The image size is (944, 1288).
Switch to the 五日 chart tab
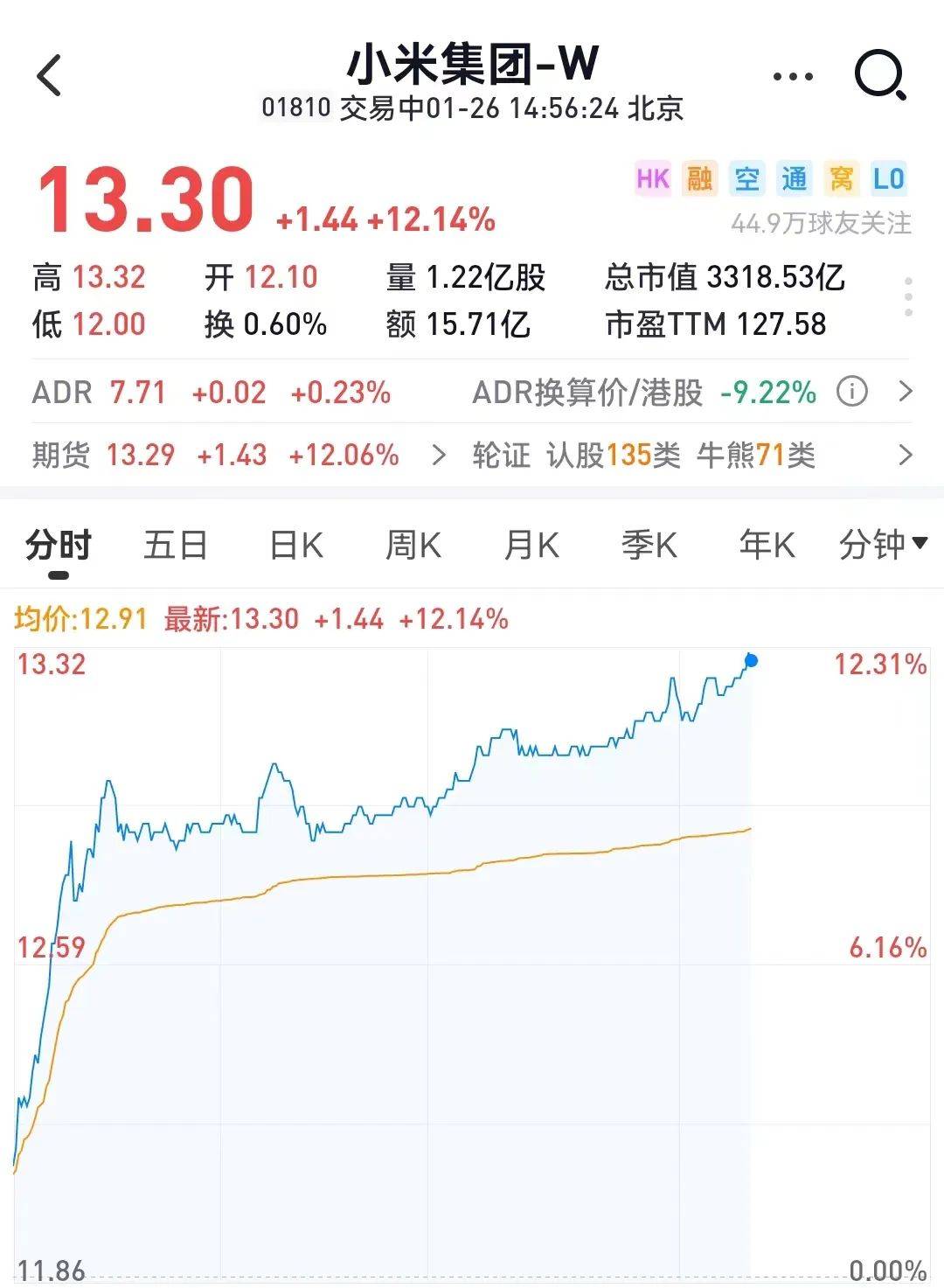(x=176, y=546)
